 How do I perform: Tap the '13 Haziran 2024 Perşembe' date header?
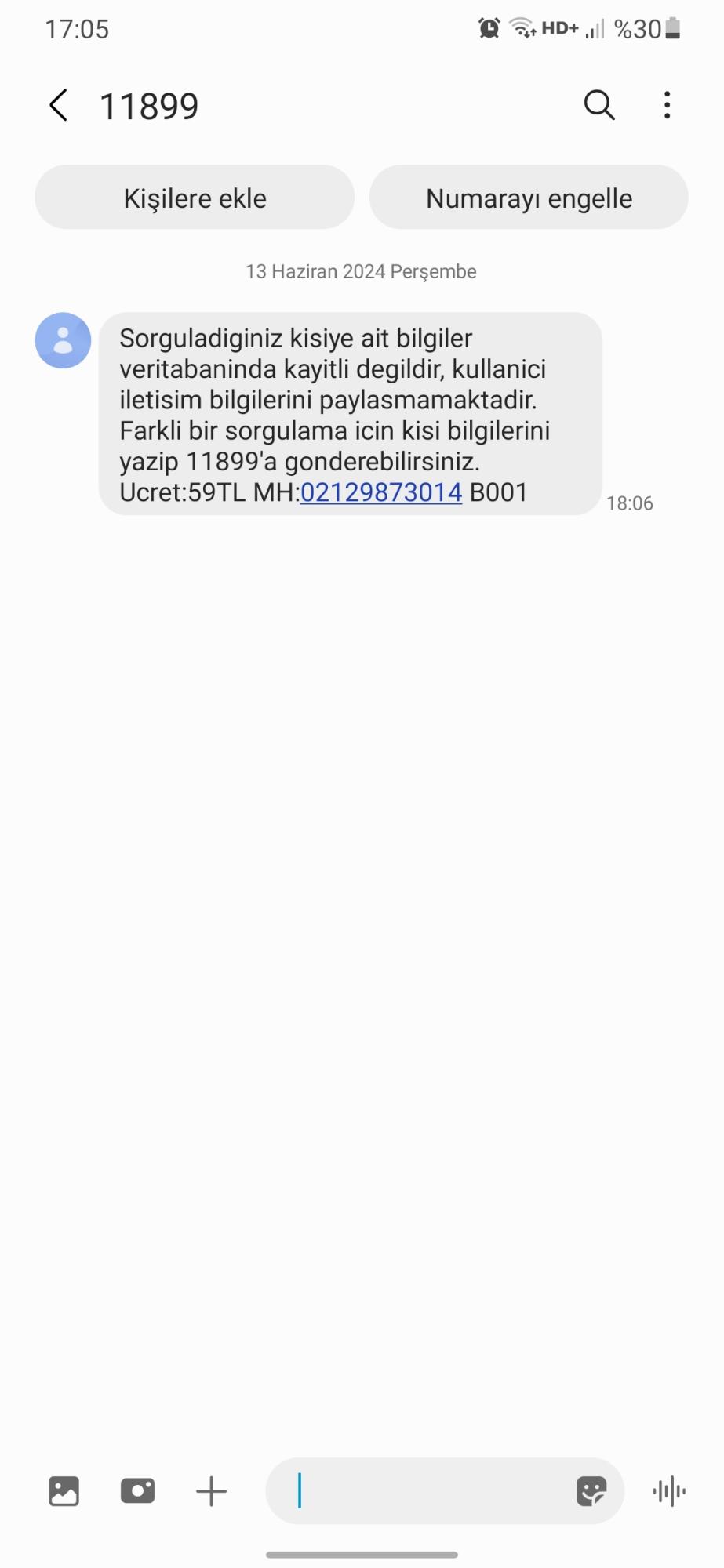pos(360,271)
